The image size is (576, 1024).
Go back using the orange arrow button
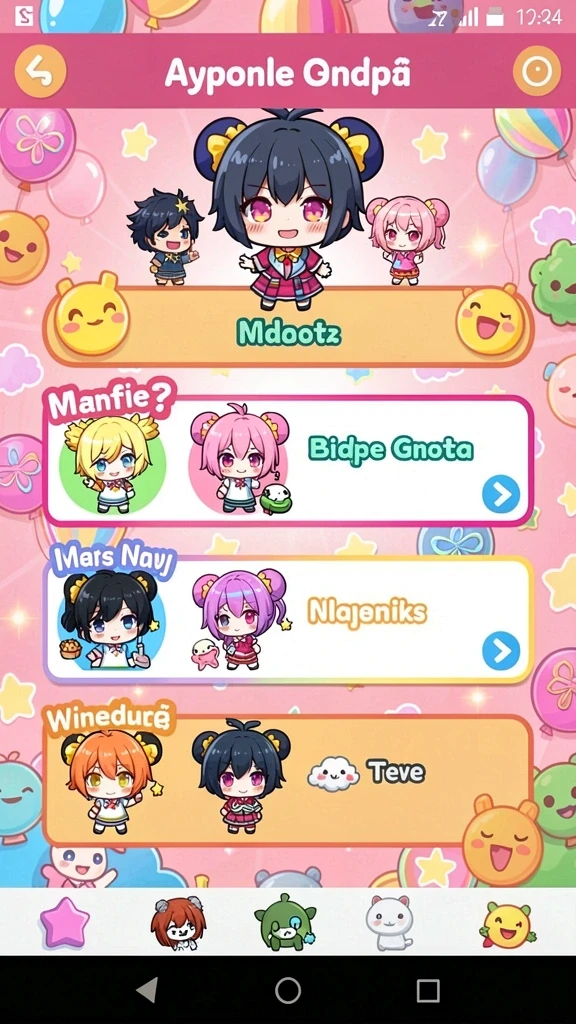click(x=40, y=71)
